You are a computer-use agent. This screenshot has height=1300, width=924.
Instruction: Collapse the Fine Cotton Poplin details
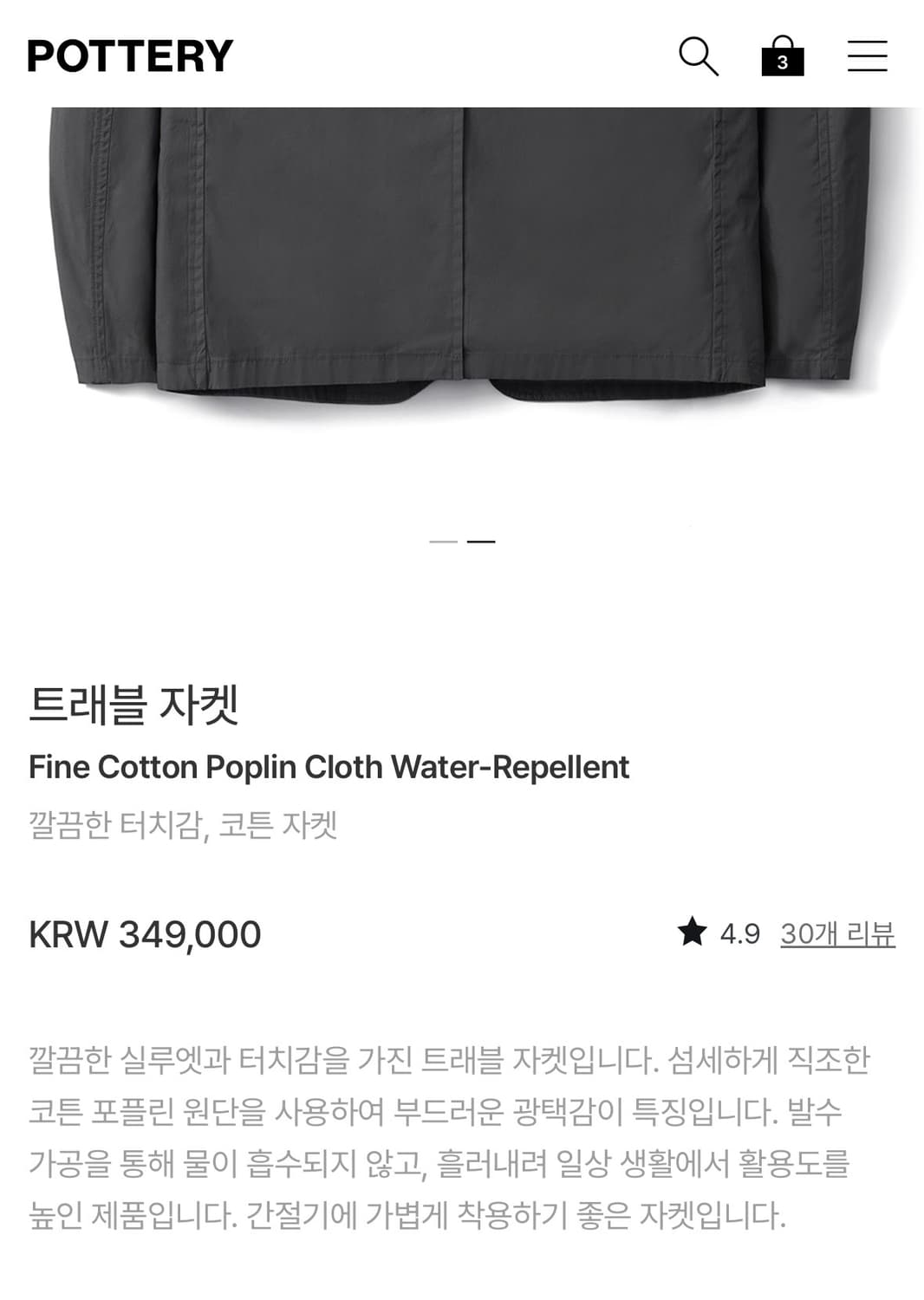[x=329, y=765]
